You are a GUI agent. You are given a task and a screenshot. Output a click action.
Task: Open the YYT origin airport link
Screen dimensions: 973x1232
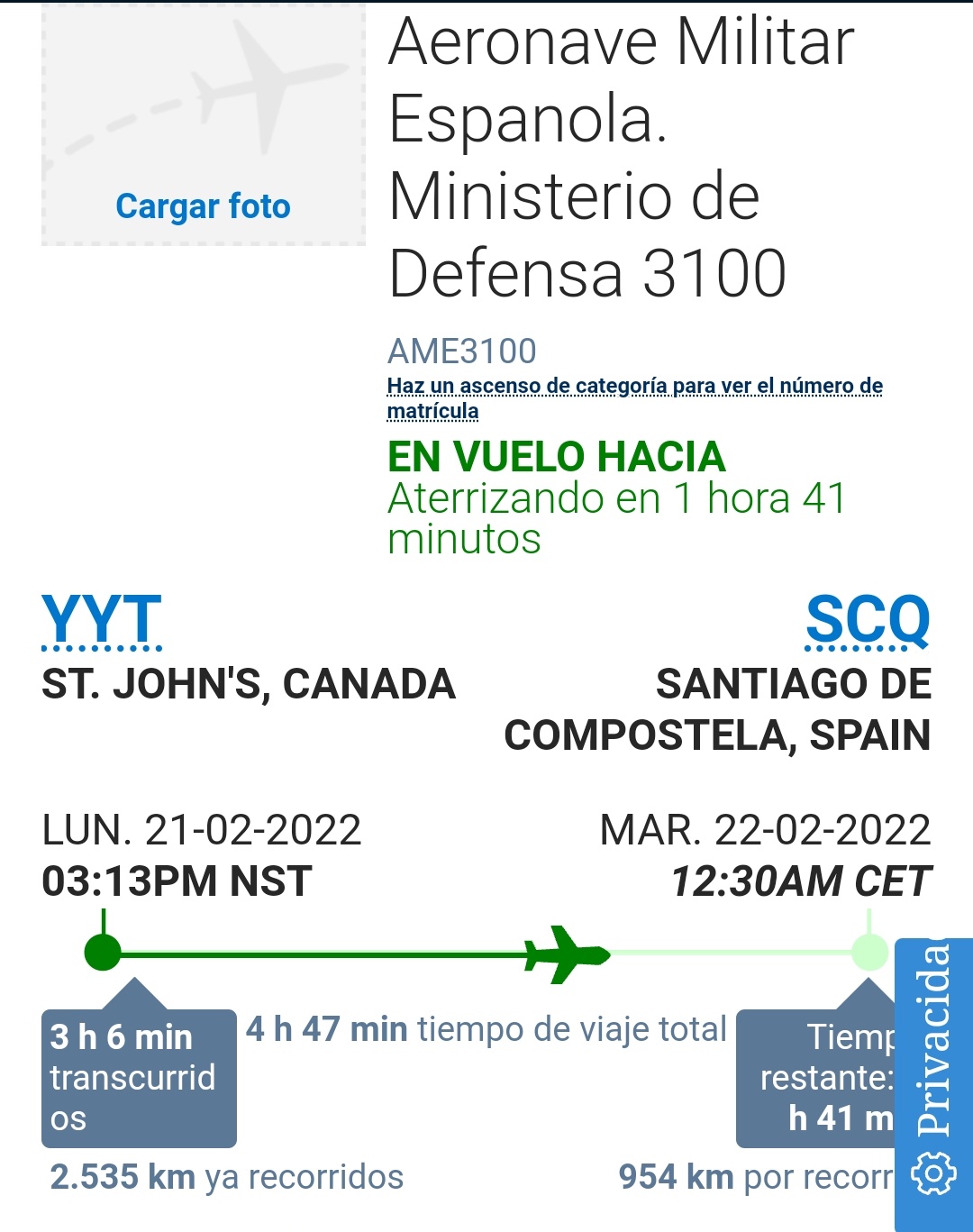pyautogui.click(x=102, y=619)
